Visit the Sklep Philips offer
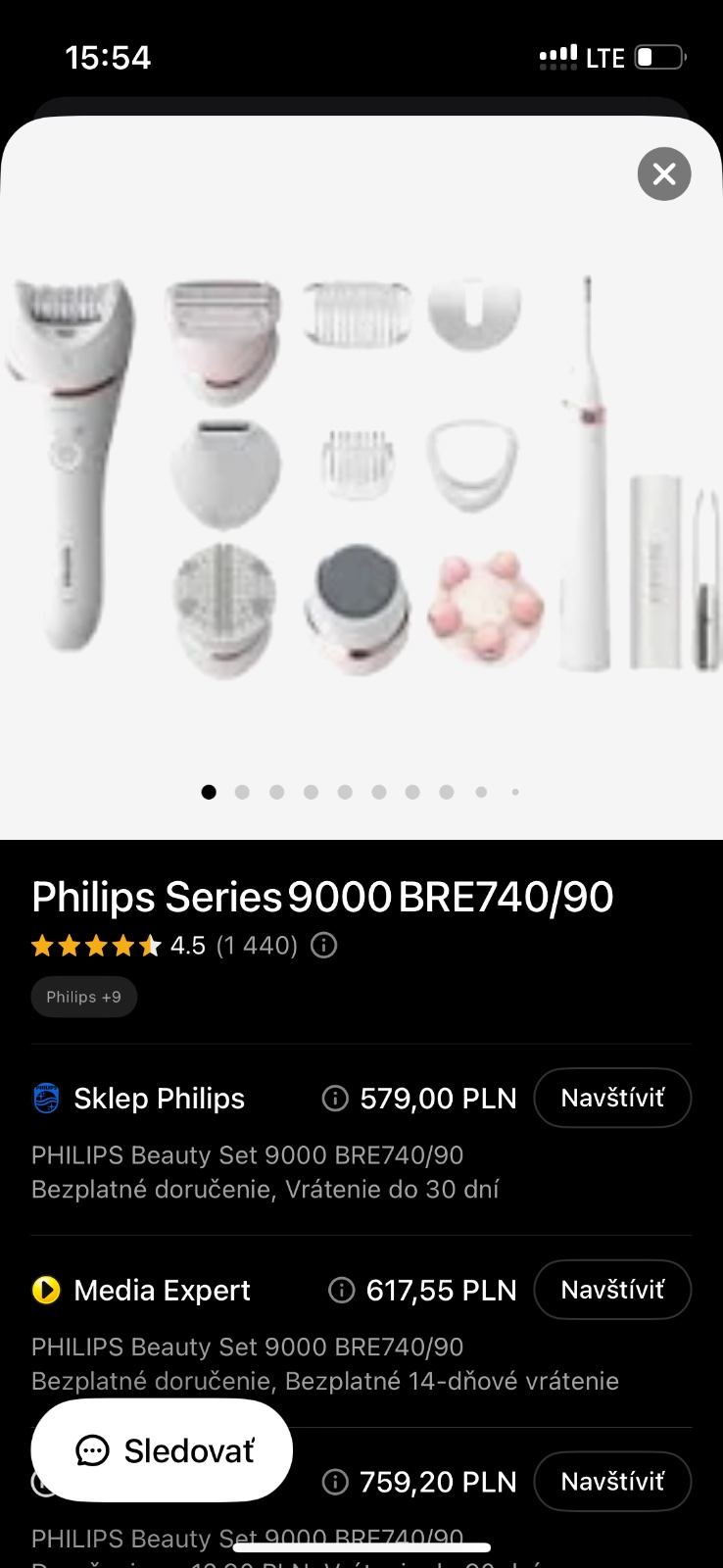723x1568 pixels. pos(612,1098)
